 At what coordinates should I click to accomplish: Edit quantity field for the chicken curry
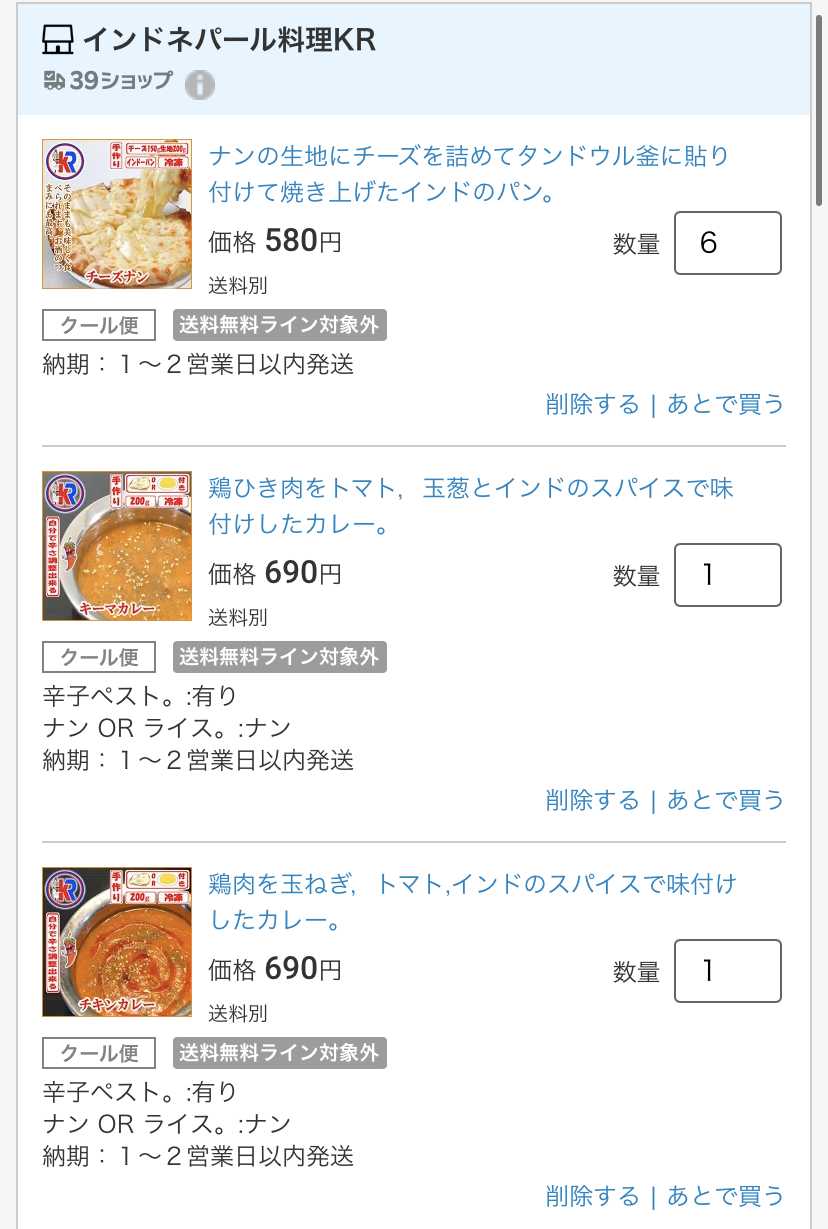click(727, 971)
